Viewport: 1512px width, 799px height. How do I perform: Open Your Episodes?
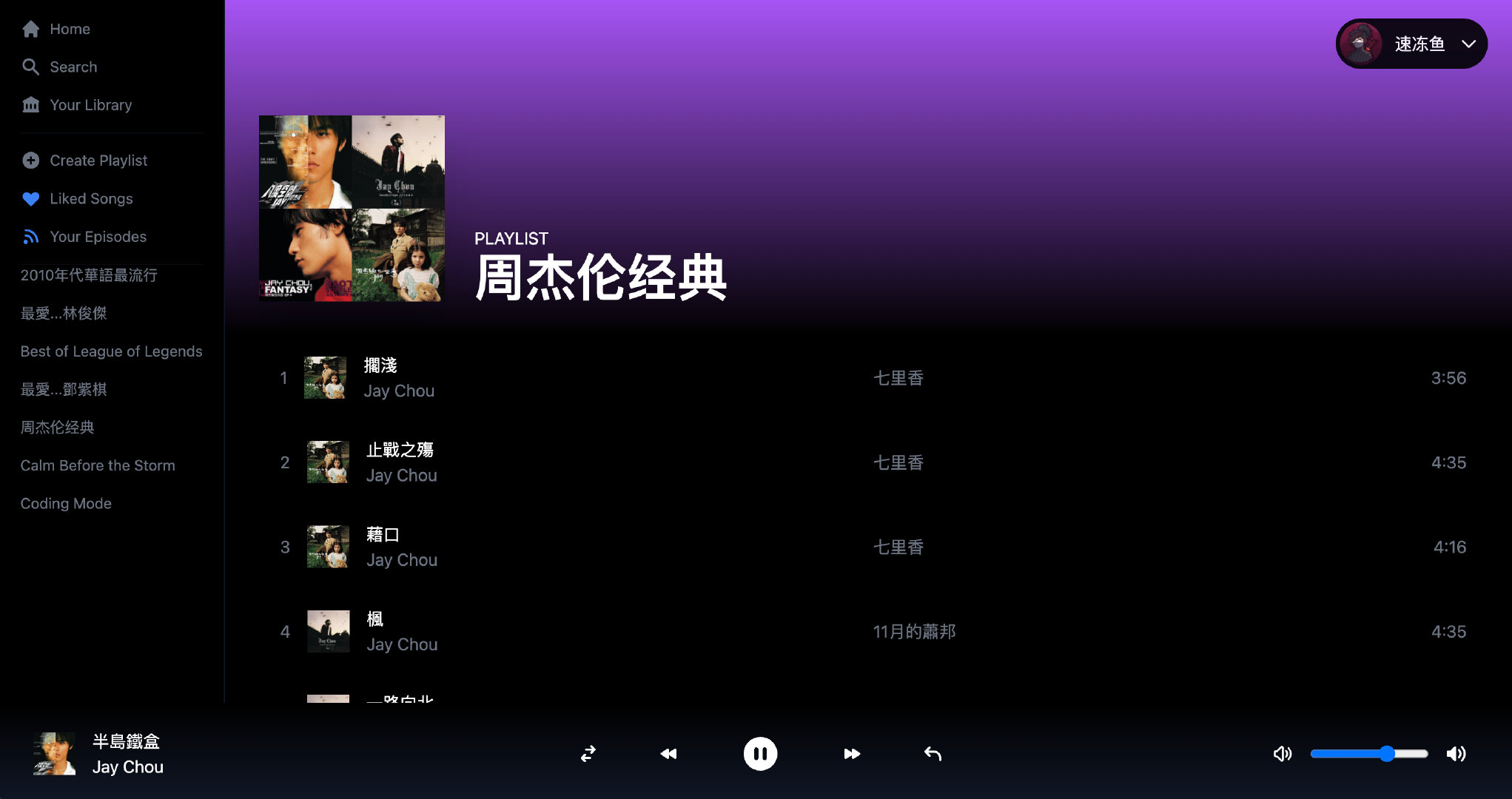pos(98,237)
